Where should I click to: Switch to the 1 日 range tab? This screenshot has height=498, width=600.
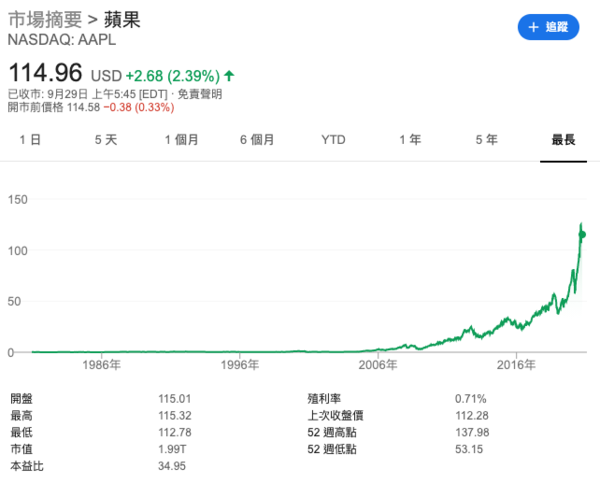[x=30, y=140]
